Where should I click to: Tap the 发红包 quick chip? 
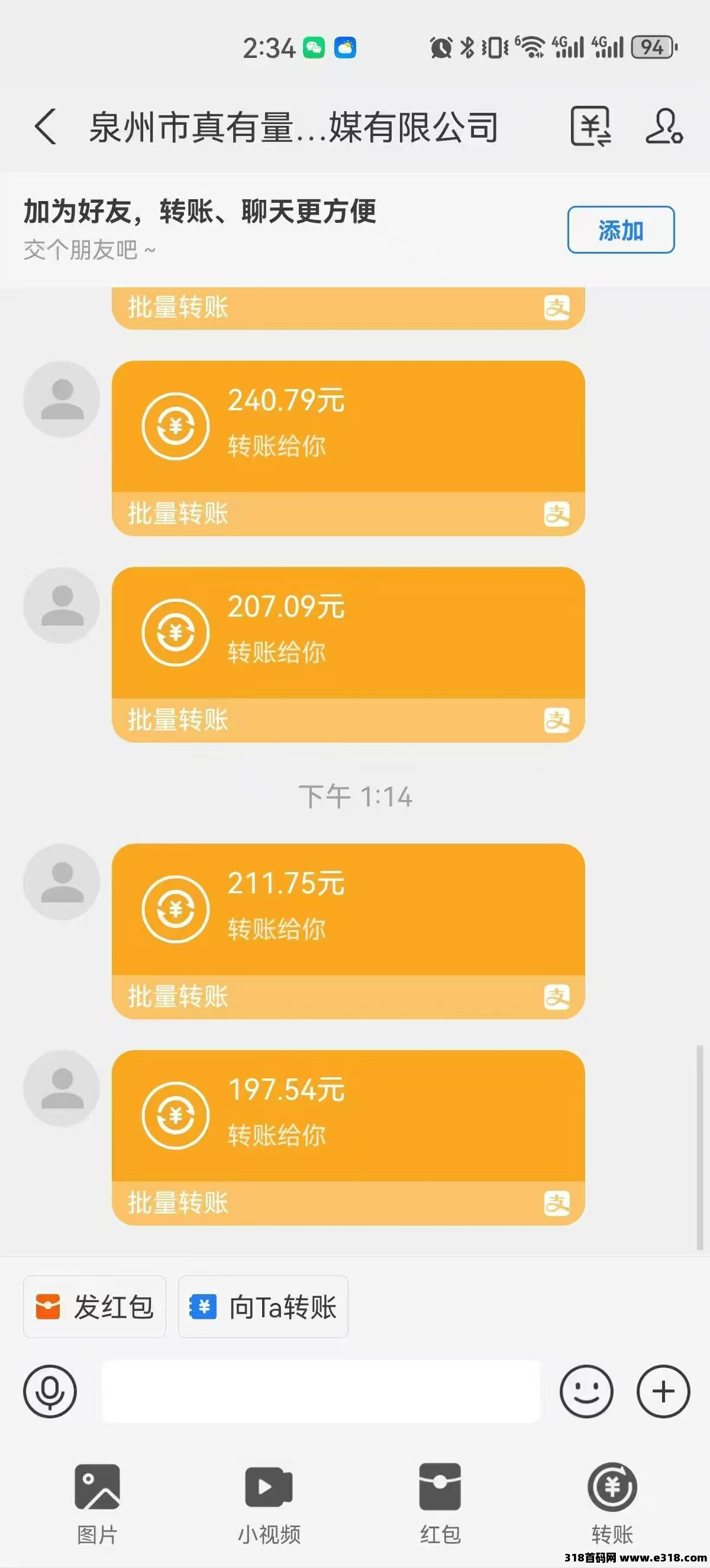95,1307
